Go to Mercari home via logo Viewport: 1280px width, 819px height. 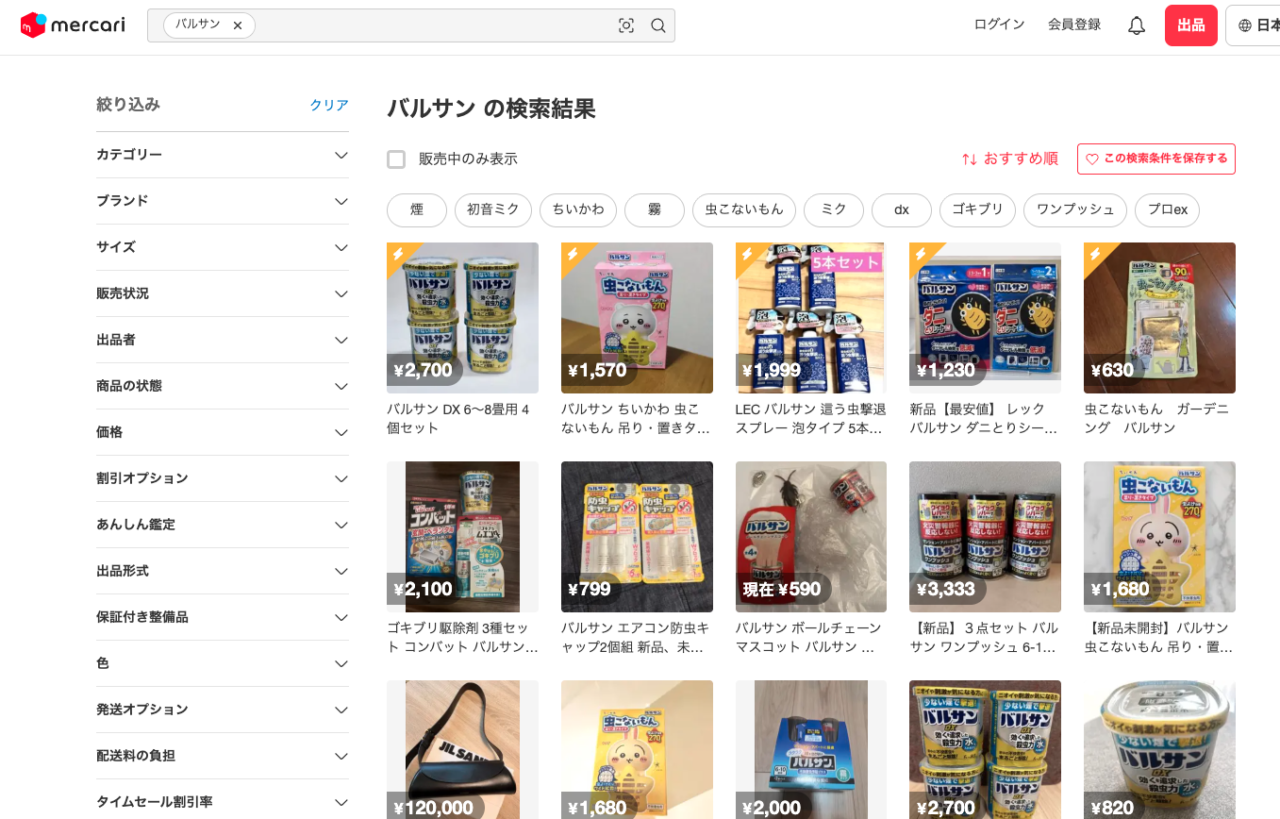[x=73, y=25]
